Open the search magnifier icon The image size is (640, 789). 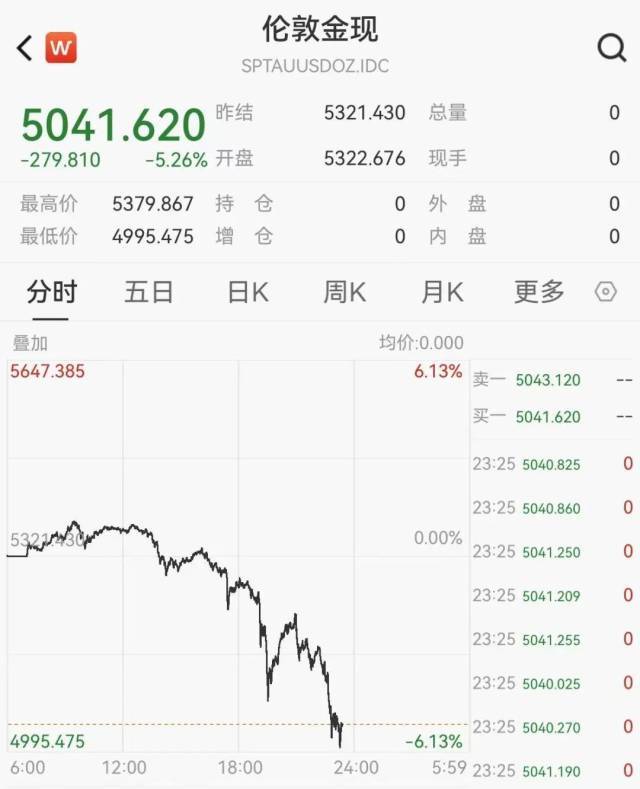coord(611,47)
